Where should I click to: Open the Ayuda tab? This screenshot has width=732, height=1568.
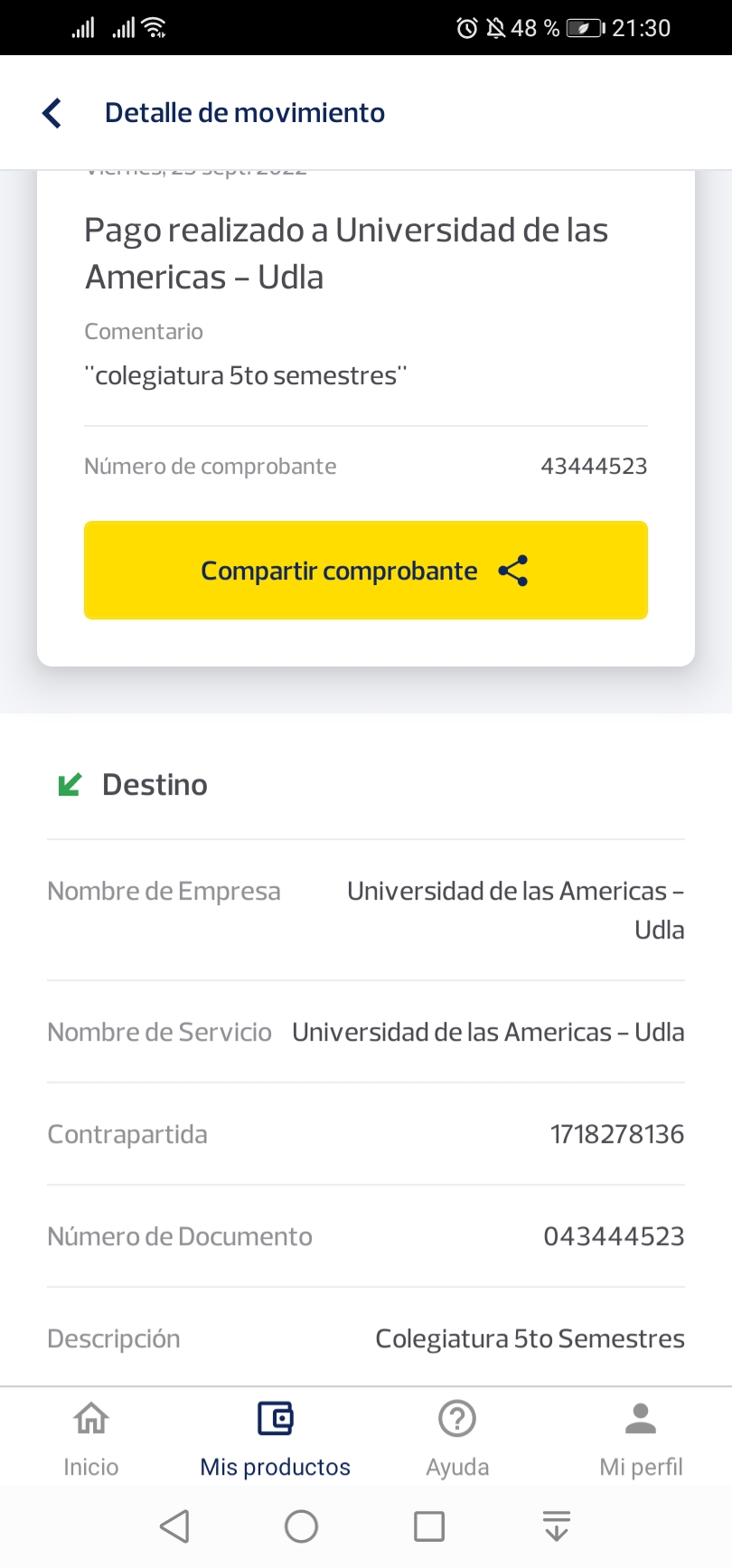[x=457, y=1438]
